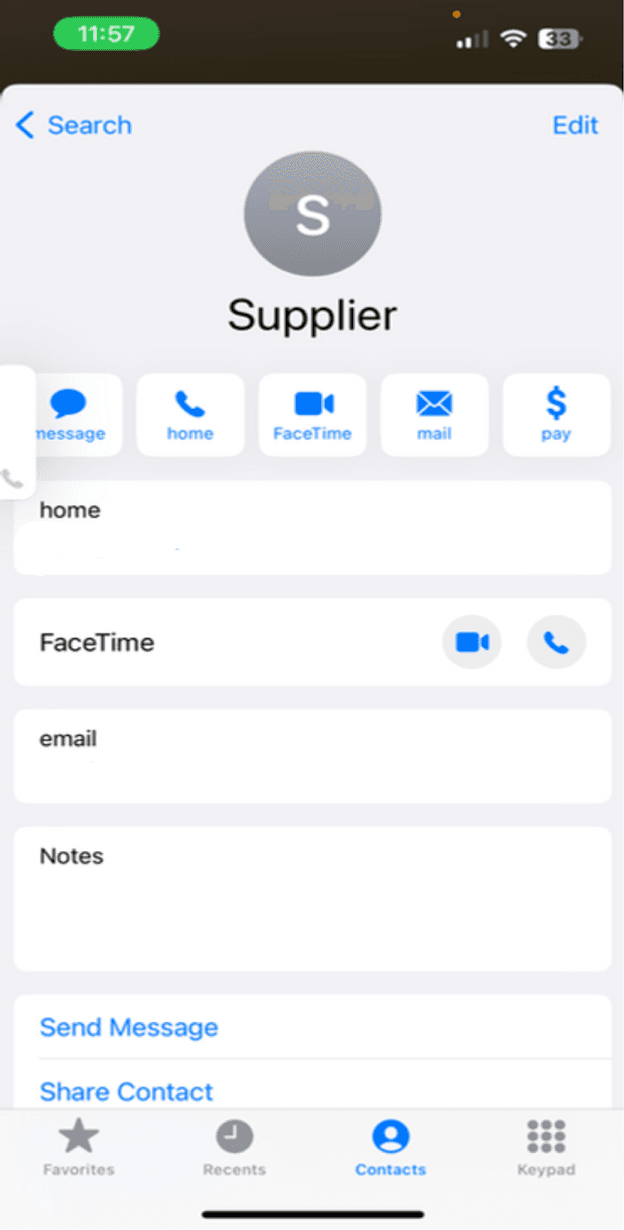Tap the Notes field
Screen dimensions: 624x1230
coord(312,898)
